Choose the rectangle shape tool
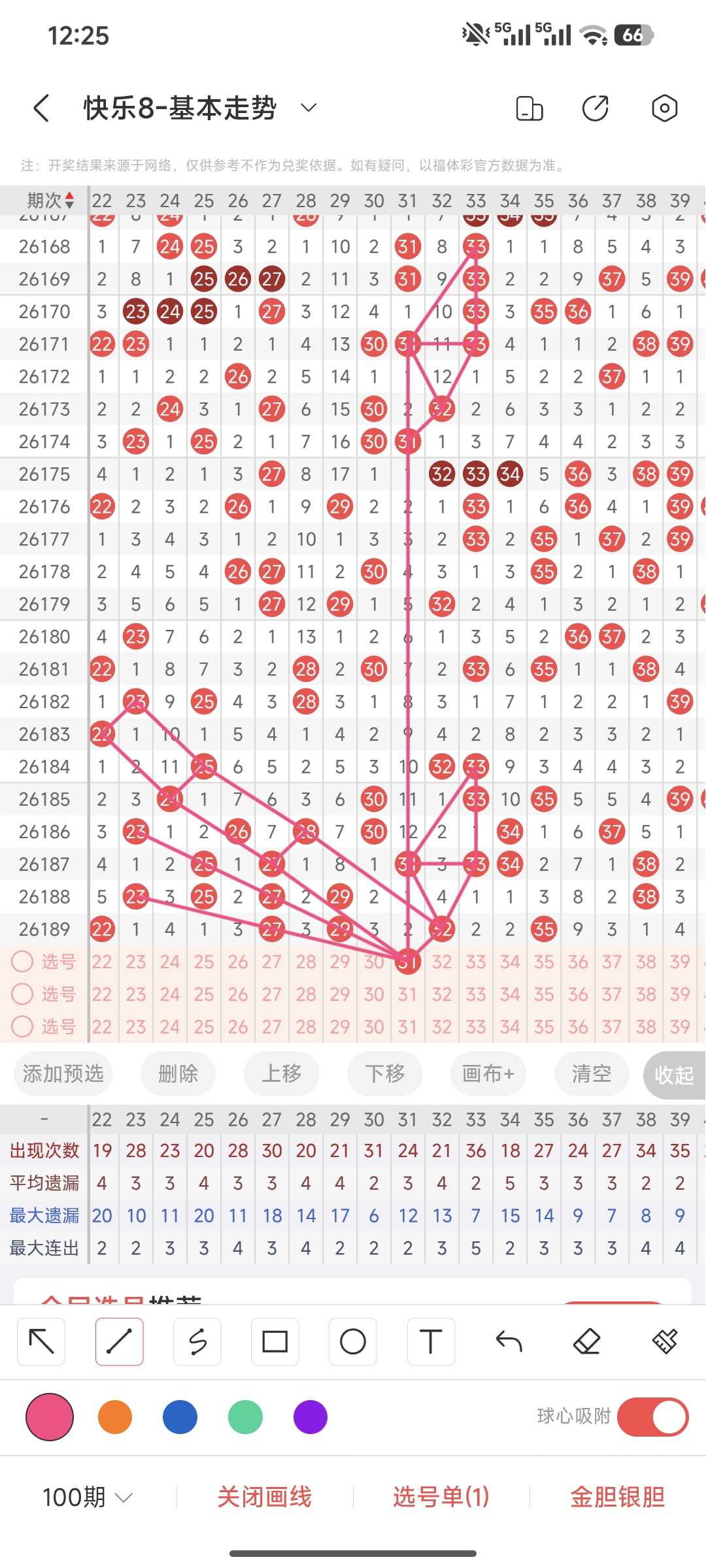 pos(275,1342)
